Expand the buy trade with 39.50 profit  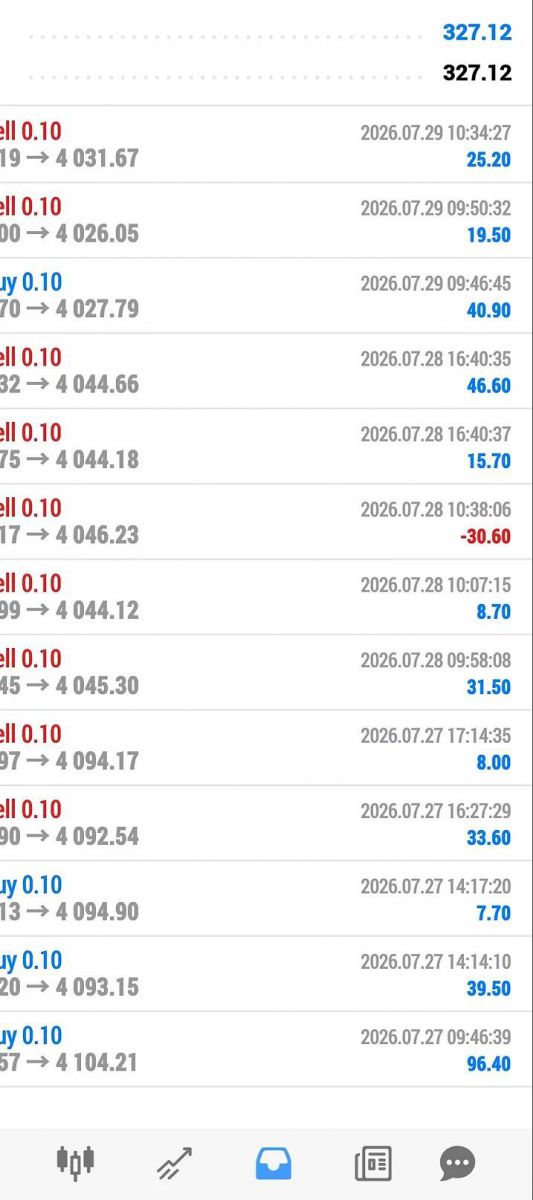[x=266, y=974]
